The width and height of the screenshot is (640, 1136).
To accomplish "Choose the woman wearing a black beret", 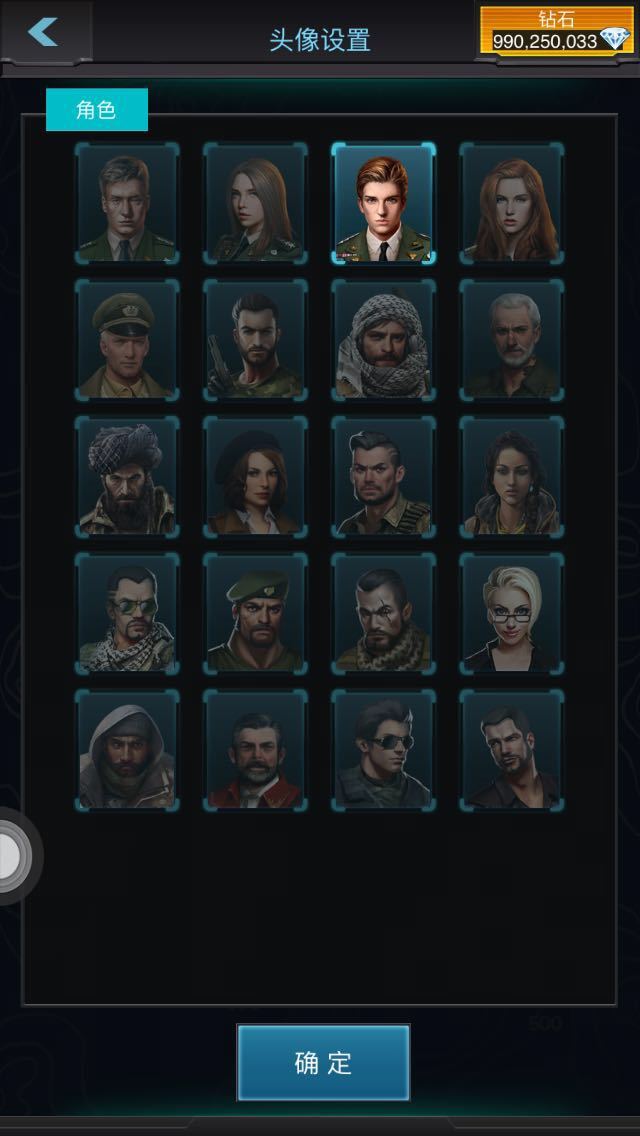I will tap(255, 477).
